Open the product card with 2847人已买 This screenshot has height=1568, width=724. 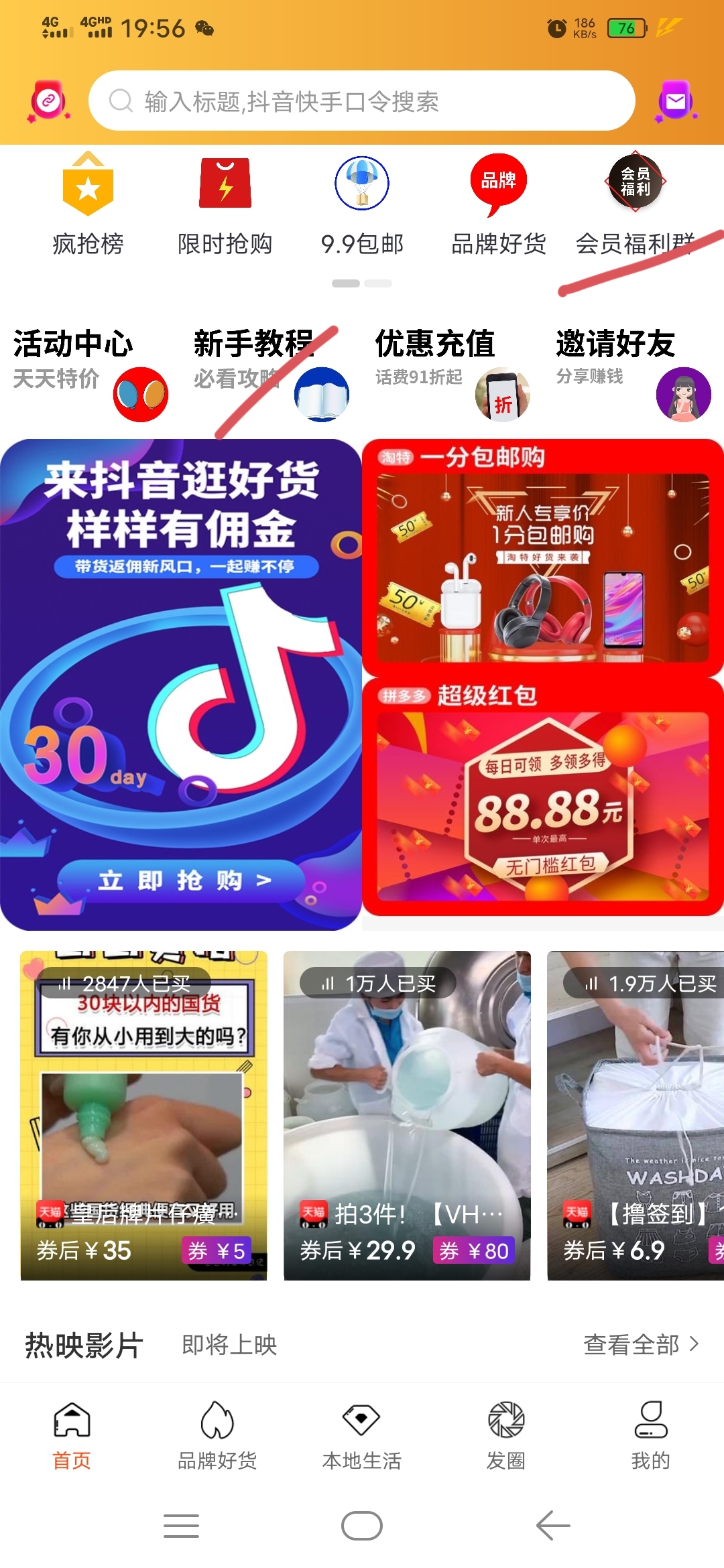[x=143, y=1115]
